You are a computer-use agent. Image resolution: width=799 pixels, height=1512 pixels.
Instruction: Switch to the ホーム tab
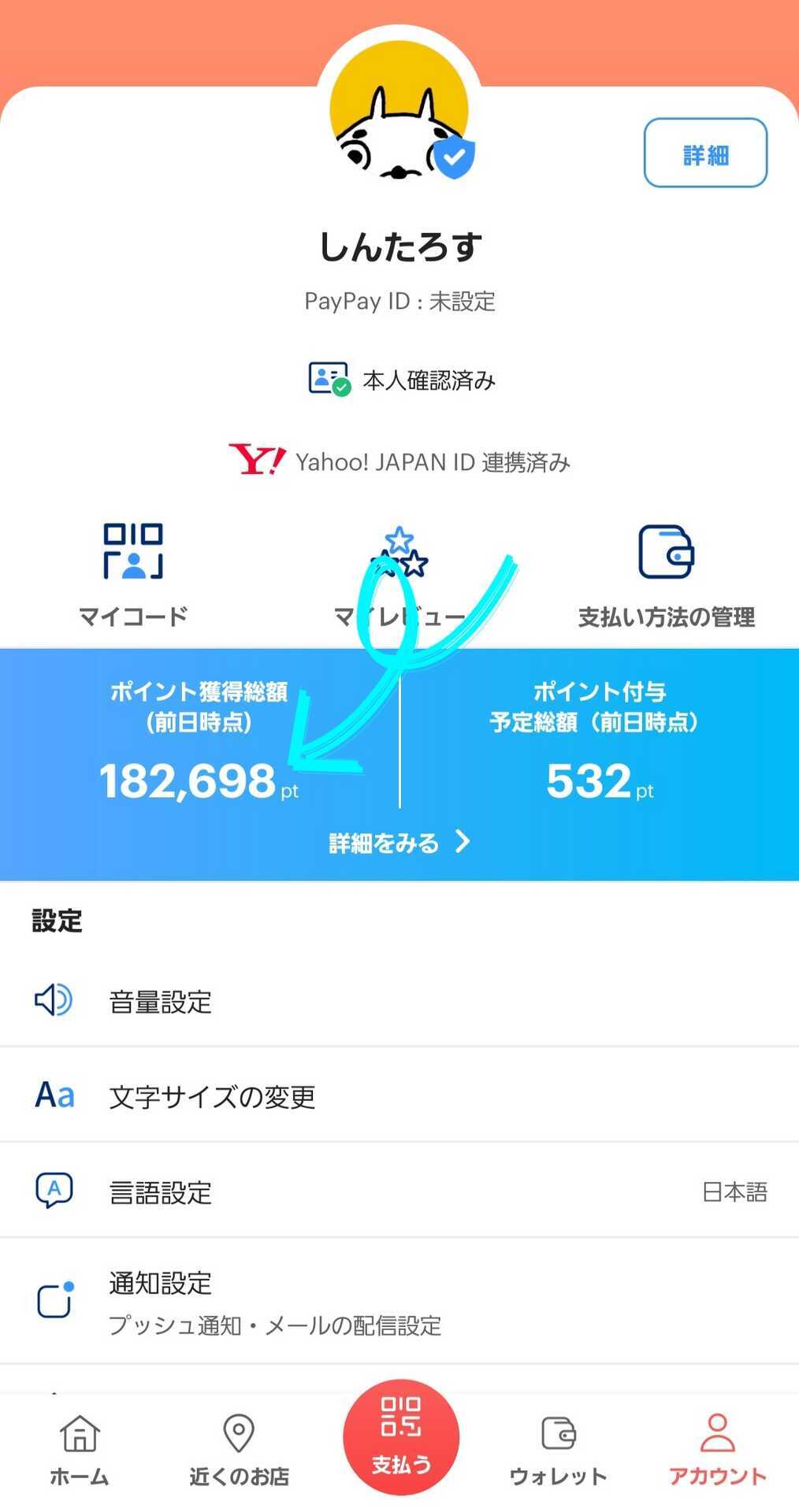[x=80, y=1449]
